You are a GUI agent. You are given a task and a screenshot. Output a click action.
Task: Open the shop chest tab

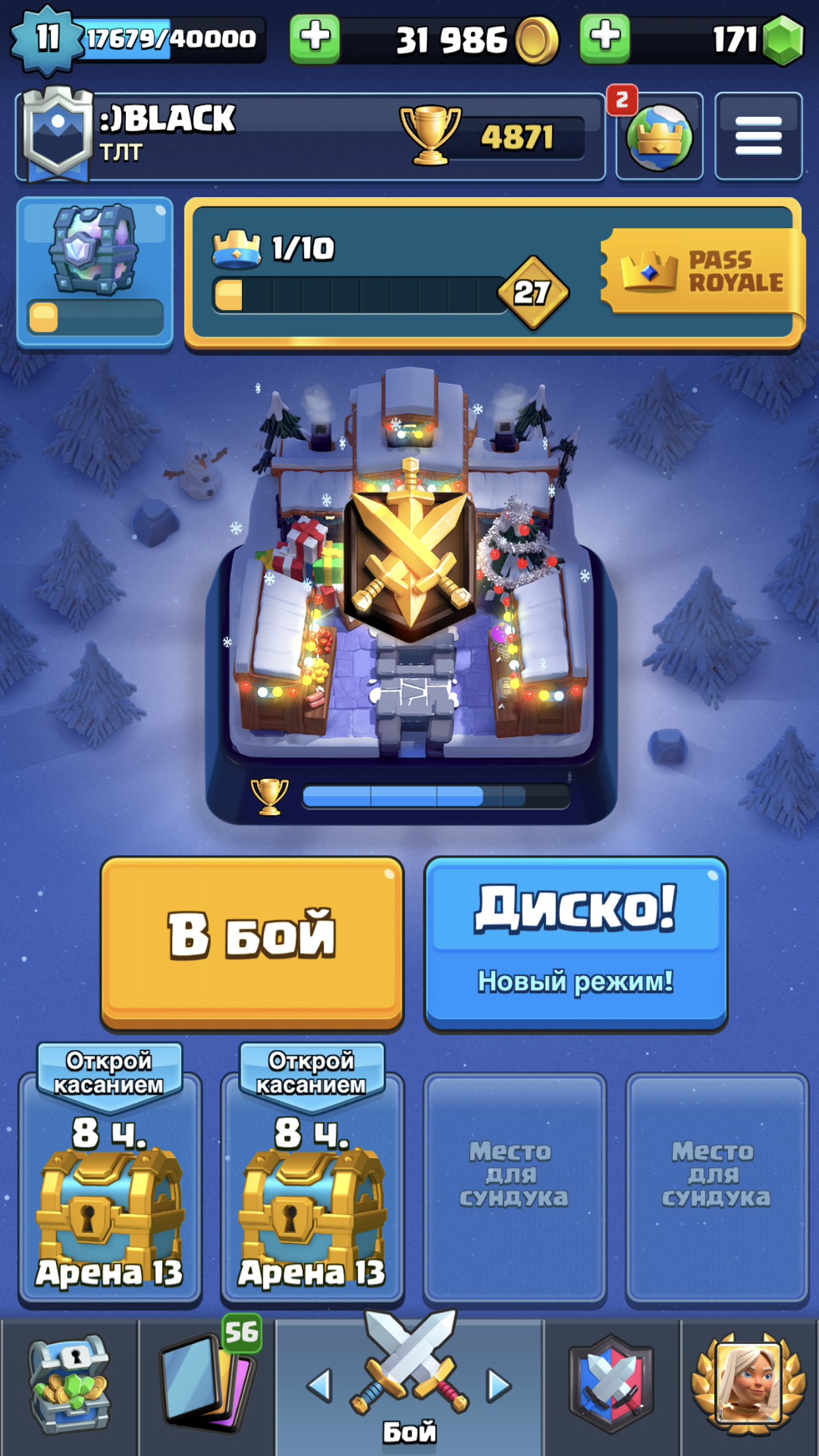pos(69,1385)
